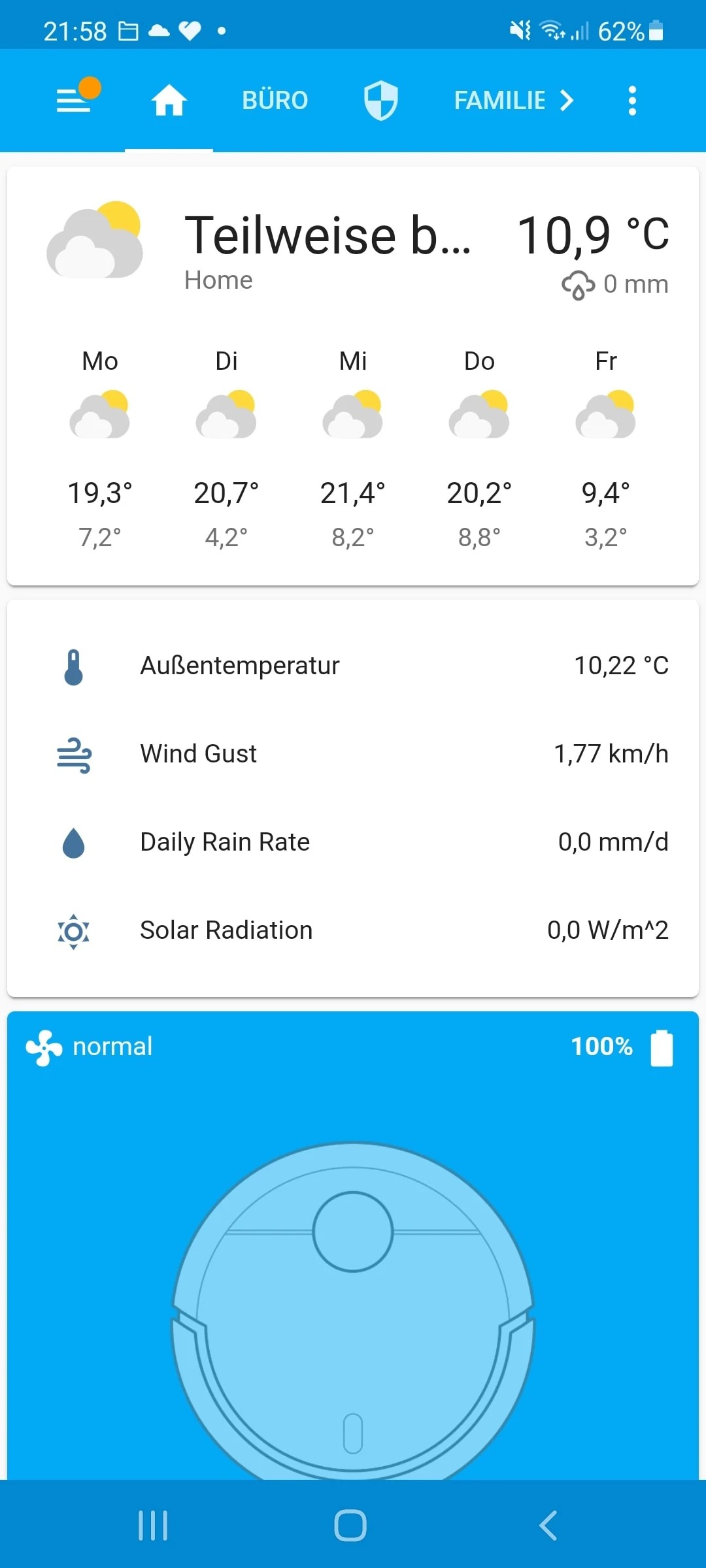Tap the Daily Rain Rate droplet icon
Image resolution: width=706 pixels, height=1568 pixels.
75,842
